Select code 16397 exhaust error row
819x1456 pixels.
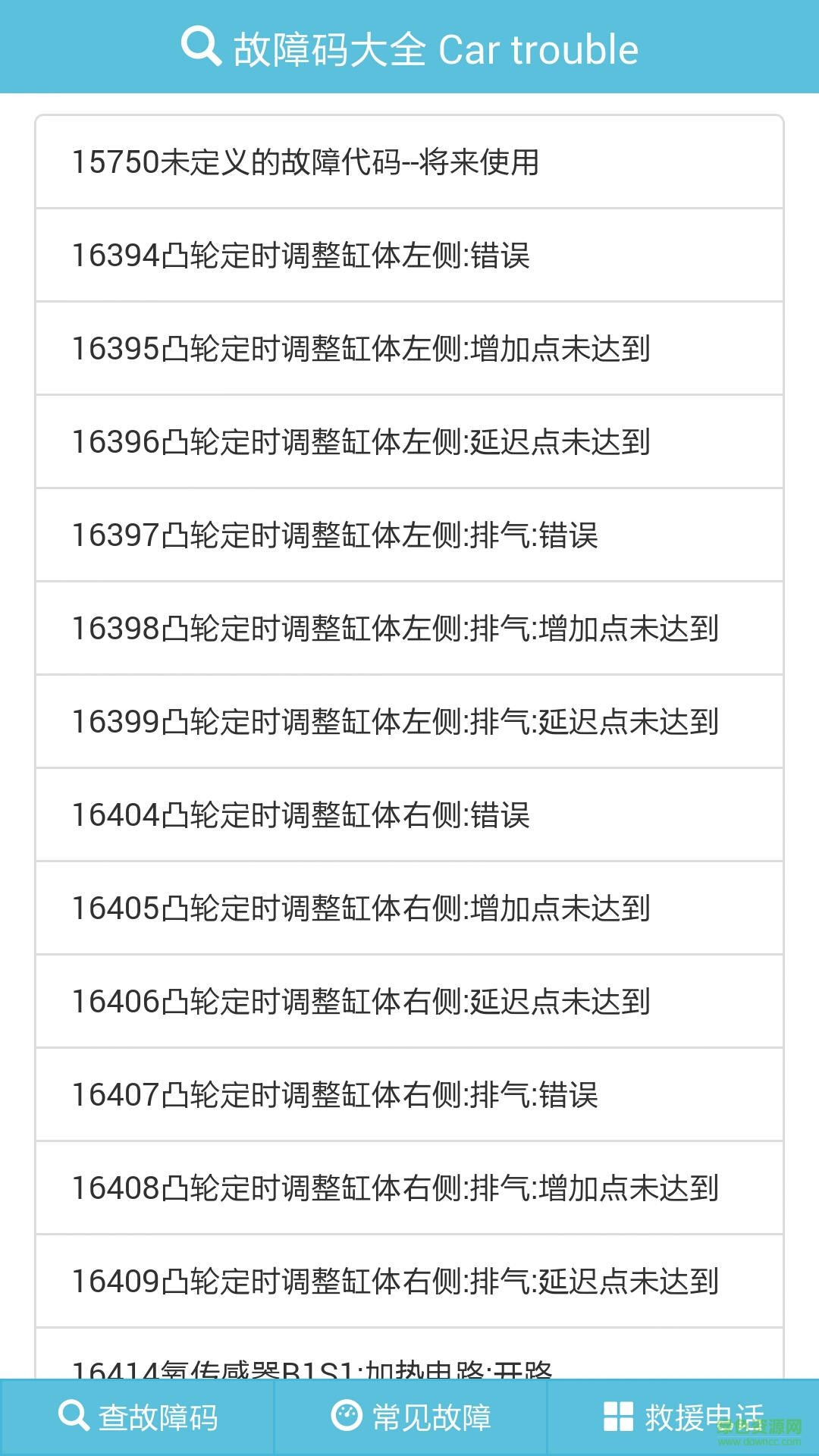[409, 535]
